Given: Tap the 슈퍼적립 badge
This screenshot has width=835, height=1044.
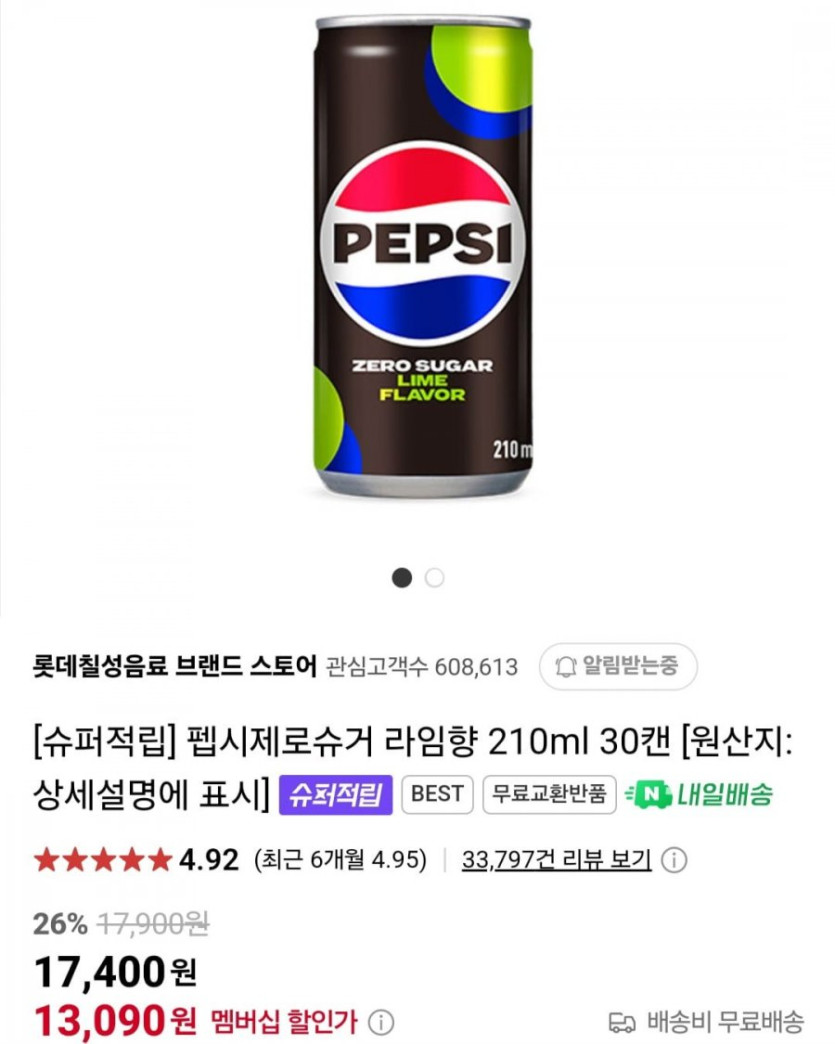Looking at the screenshot, I should tap(336, 795).
